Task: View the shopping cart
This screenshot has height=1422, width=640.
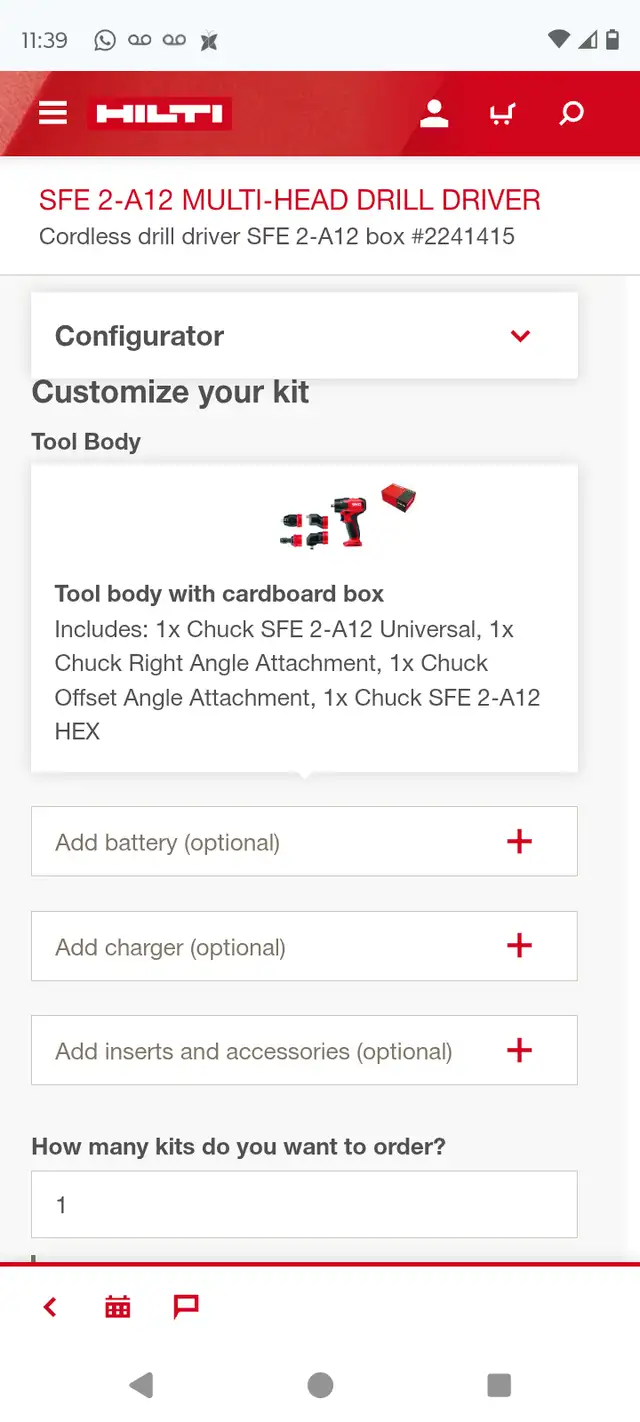Action: pos(502,114)
